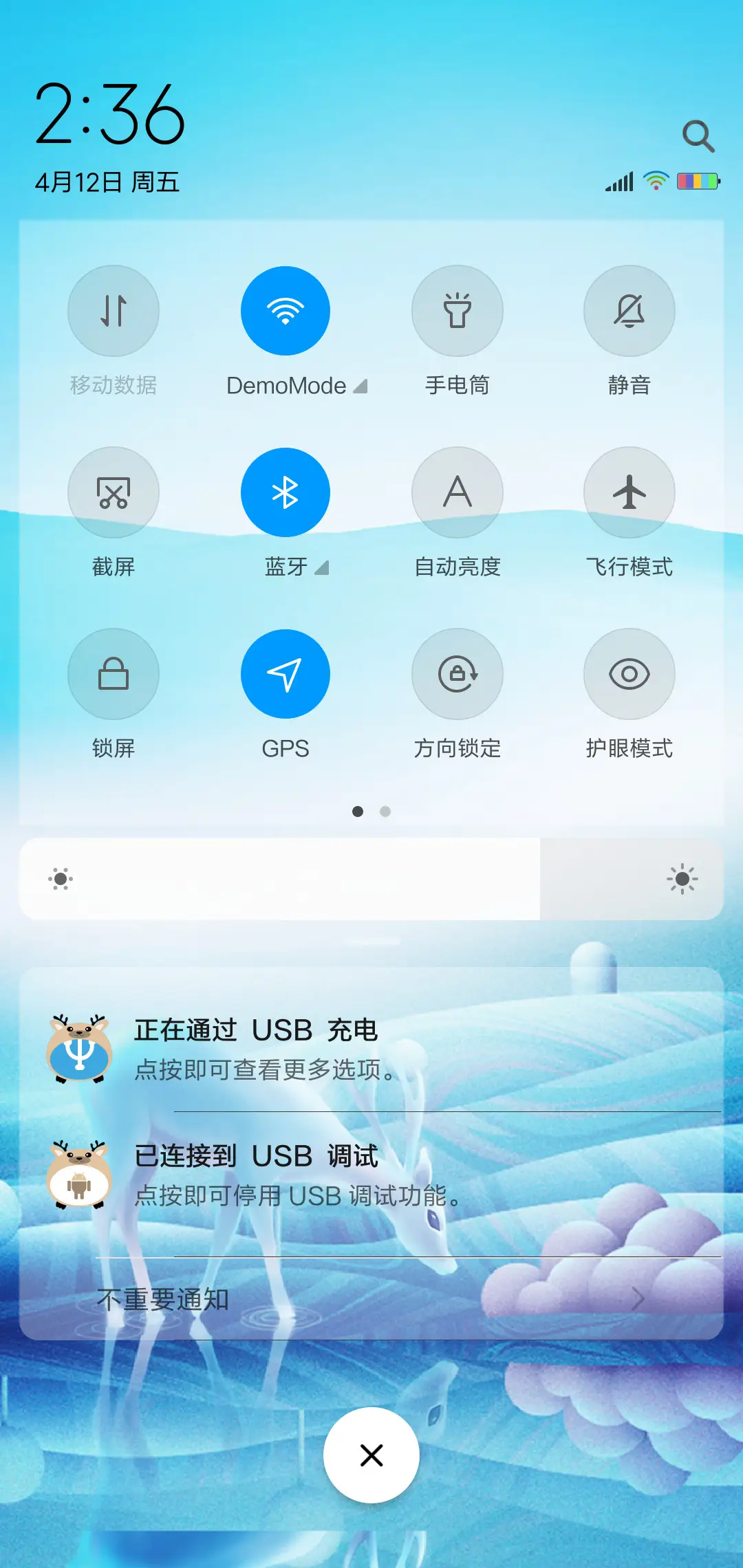Image resolution: width=743 pixels, height=1568 pixels.
Task: Enable the screenshot tool
Action: tap(114, 492)
